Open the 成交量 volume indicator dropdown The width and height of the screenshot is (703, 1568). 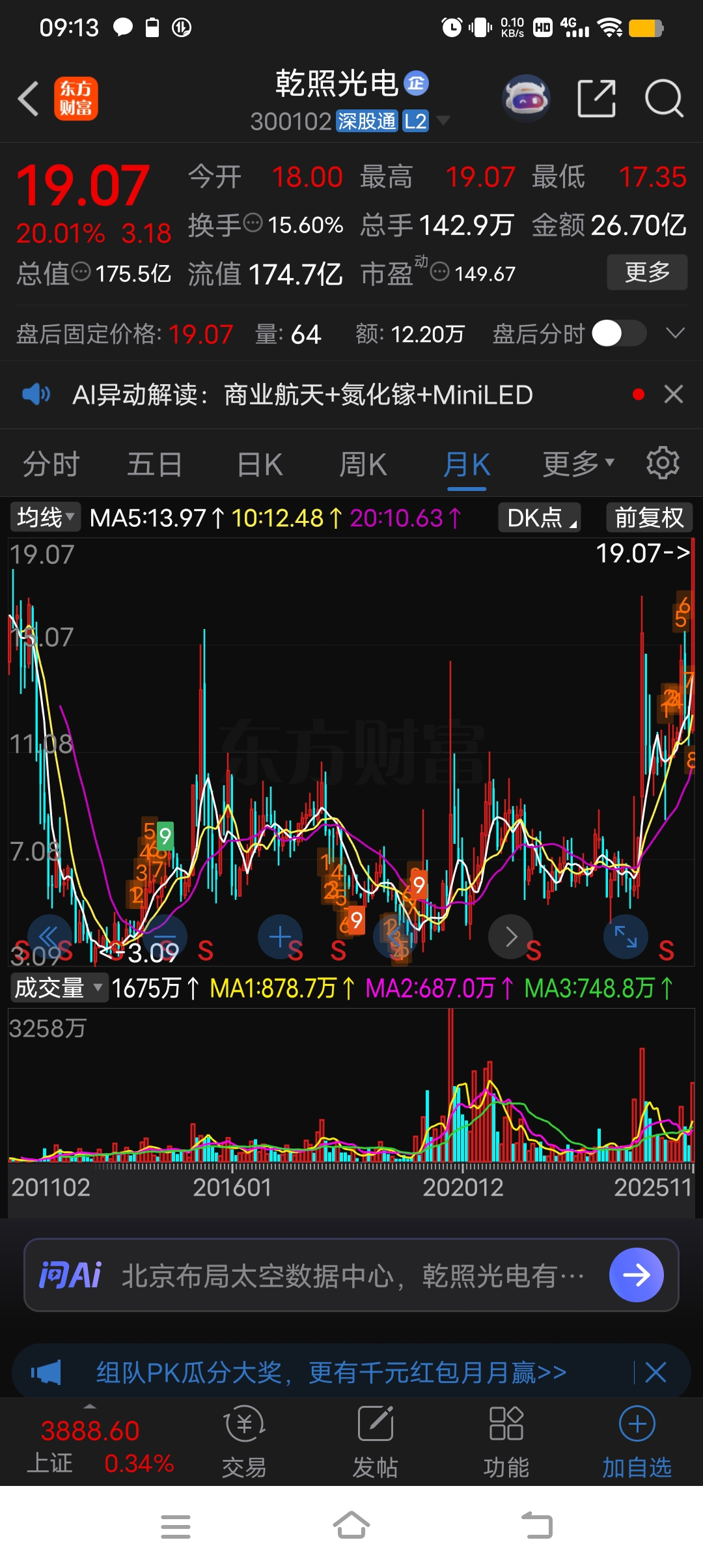click(57, 987)
